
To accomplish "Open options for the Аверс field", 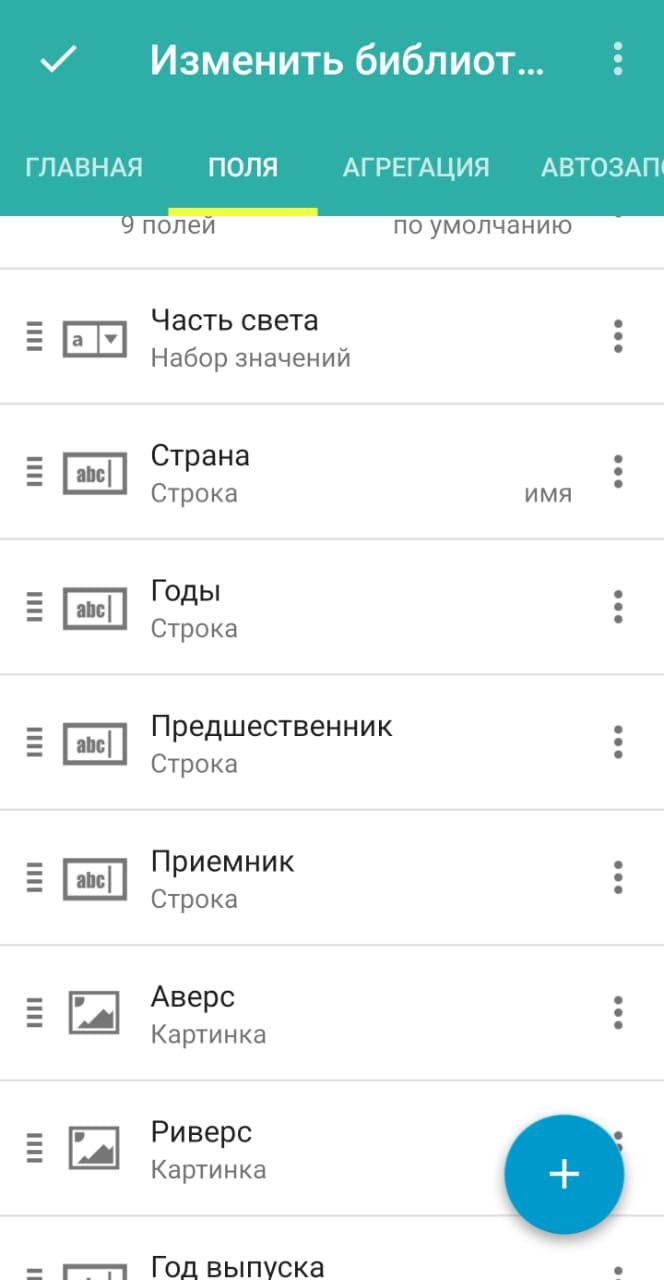I will (618, 1012).
